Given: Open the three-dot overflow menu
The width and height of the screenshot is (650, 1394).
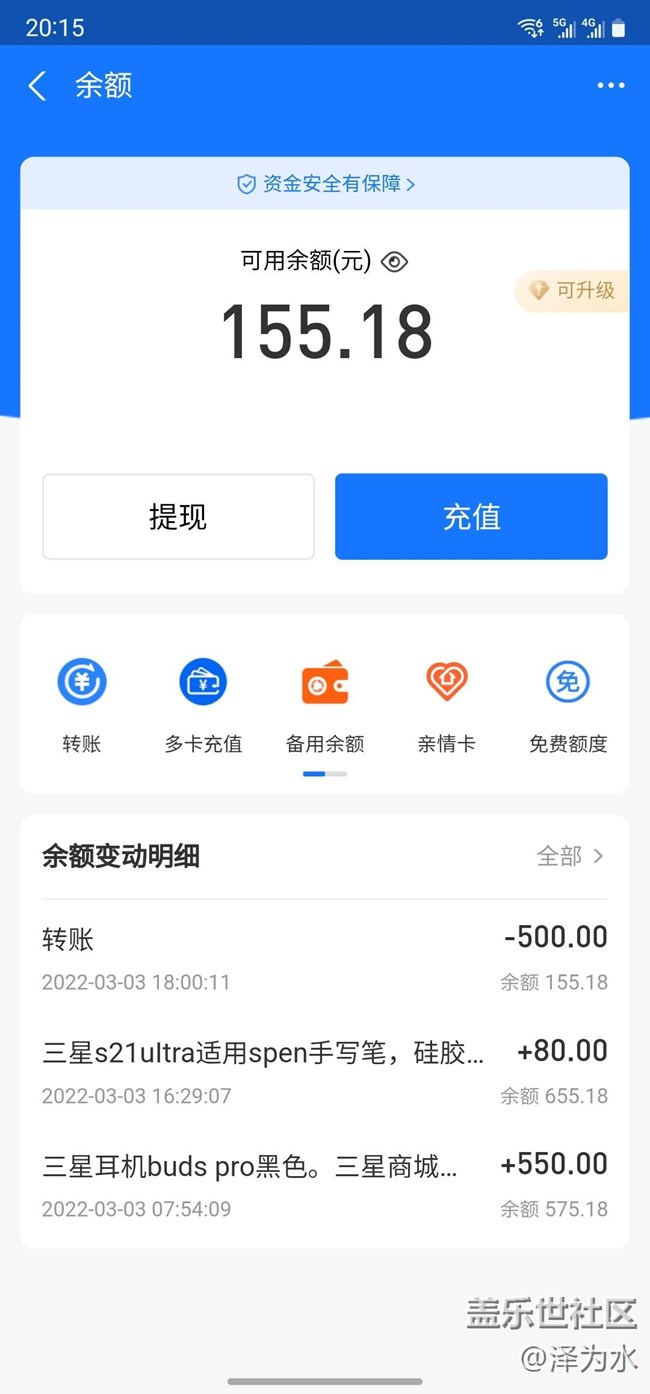Looking at the screenshot, I should [610, 86].
